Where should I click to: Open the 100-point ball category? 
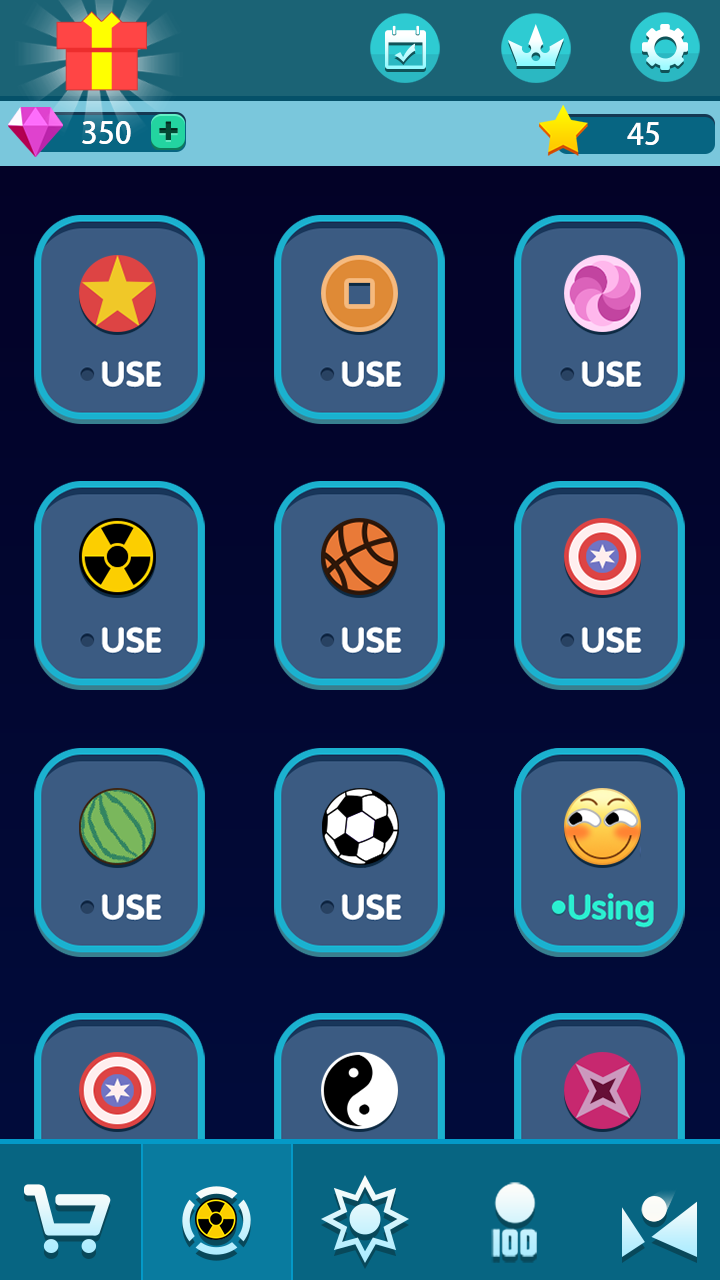click(x=514, y=1213)
